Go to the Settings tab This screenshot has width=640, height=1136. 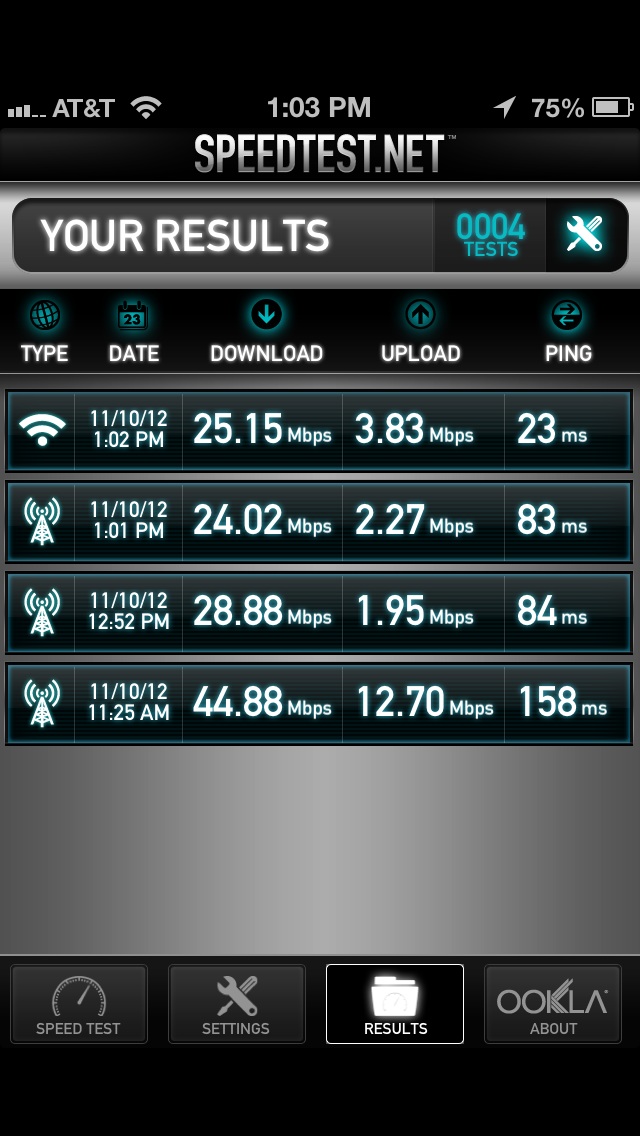236,1003
